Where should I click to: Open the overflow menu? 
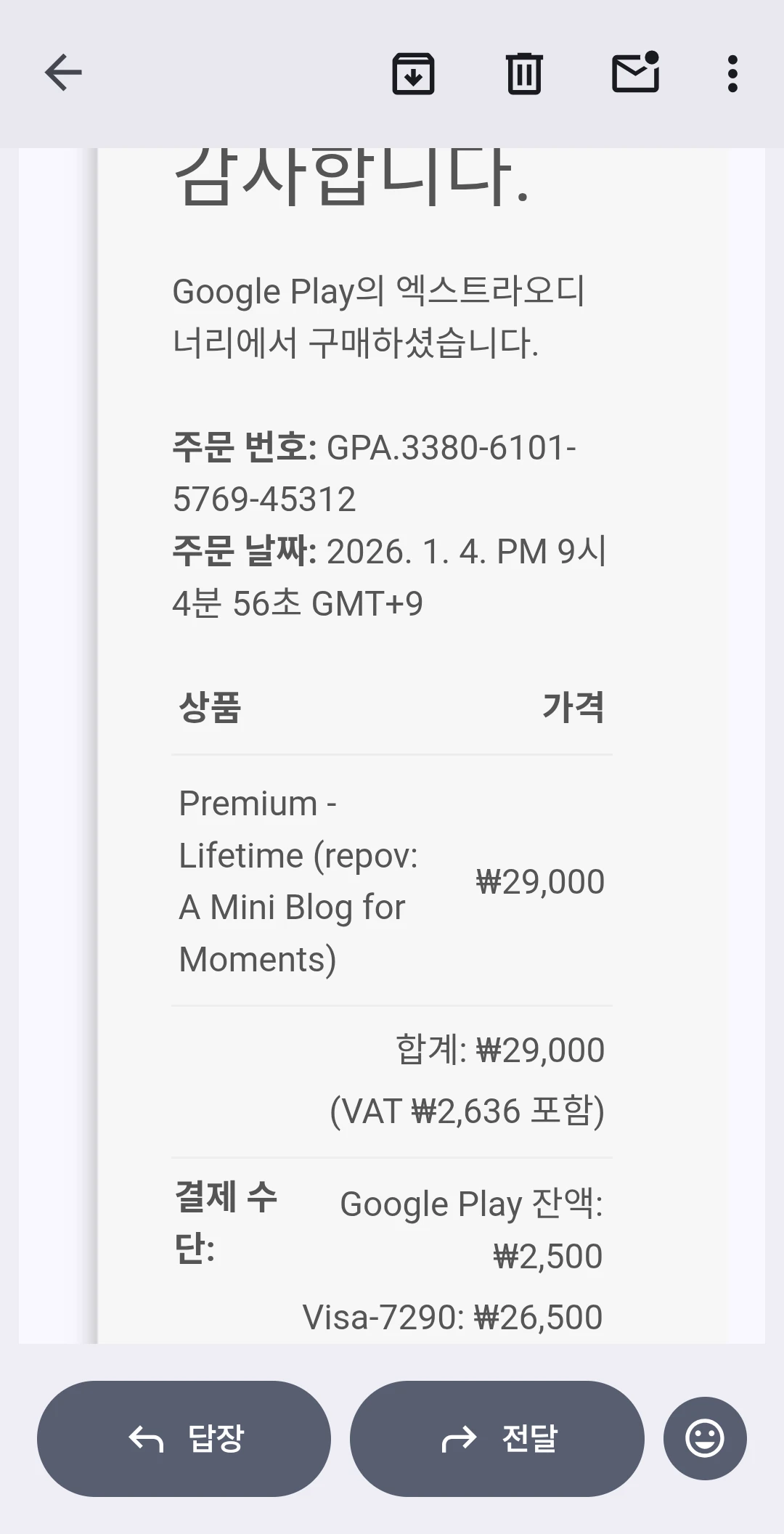[x=732, y=73]
